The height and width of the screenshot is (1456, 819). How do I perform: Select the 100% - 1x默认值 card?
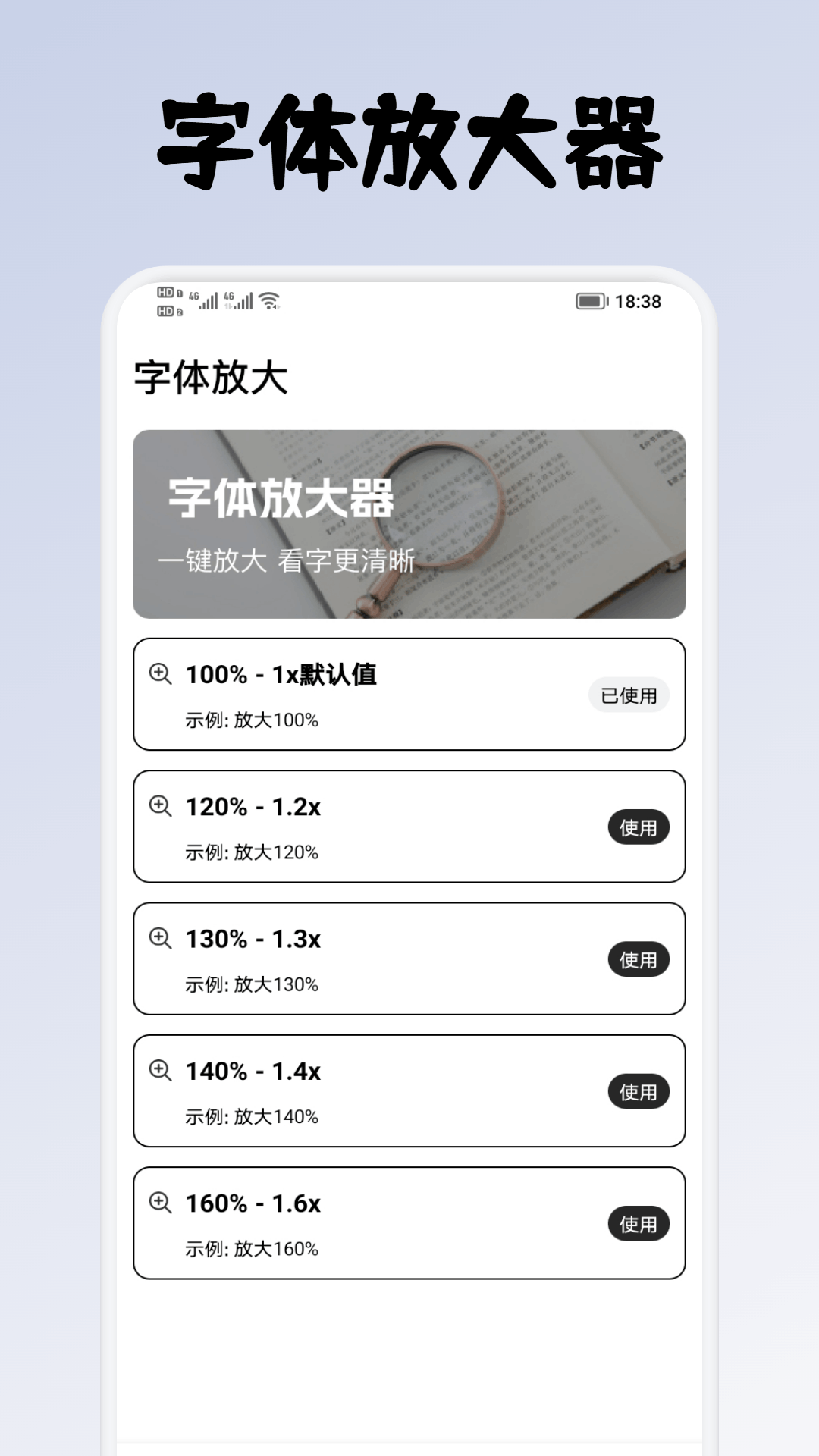tap(409, 694)
